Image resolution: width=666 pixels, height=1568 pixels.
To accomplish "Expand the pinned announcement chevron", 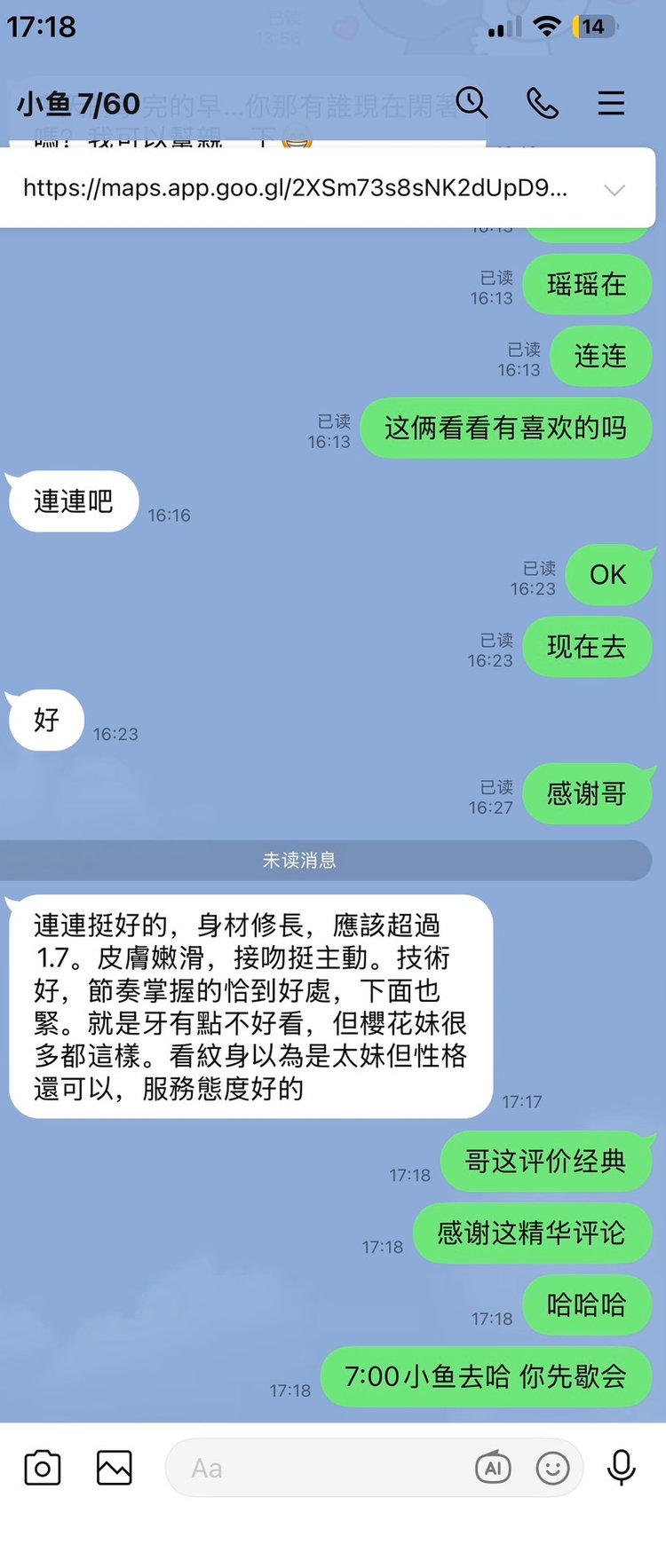I will click(x=614, y=189).
